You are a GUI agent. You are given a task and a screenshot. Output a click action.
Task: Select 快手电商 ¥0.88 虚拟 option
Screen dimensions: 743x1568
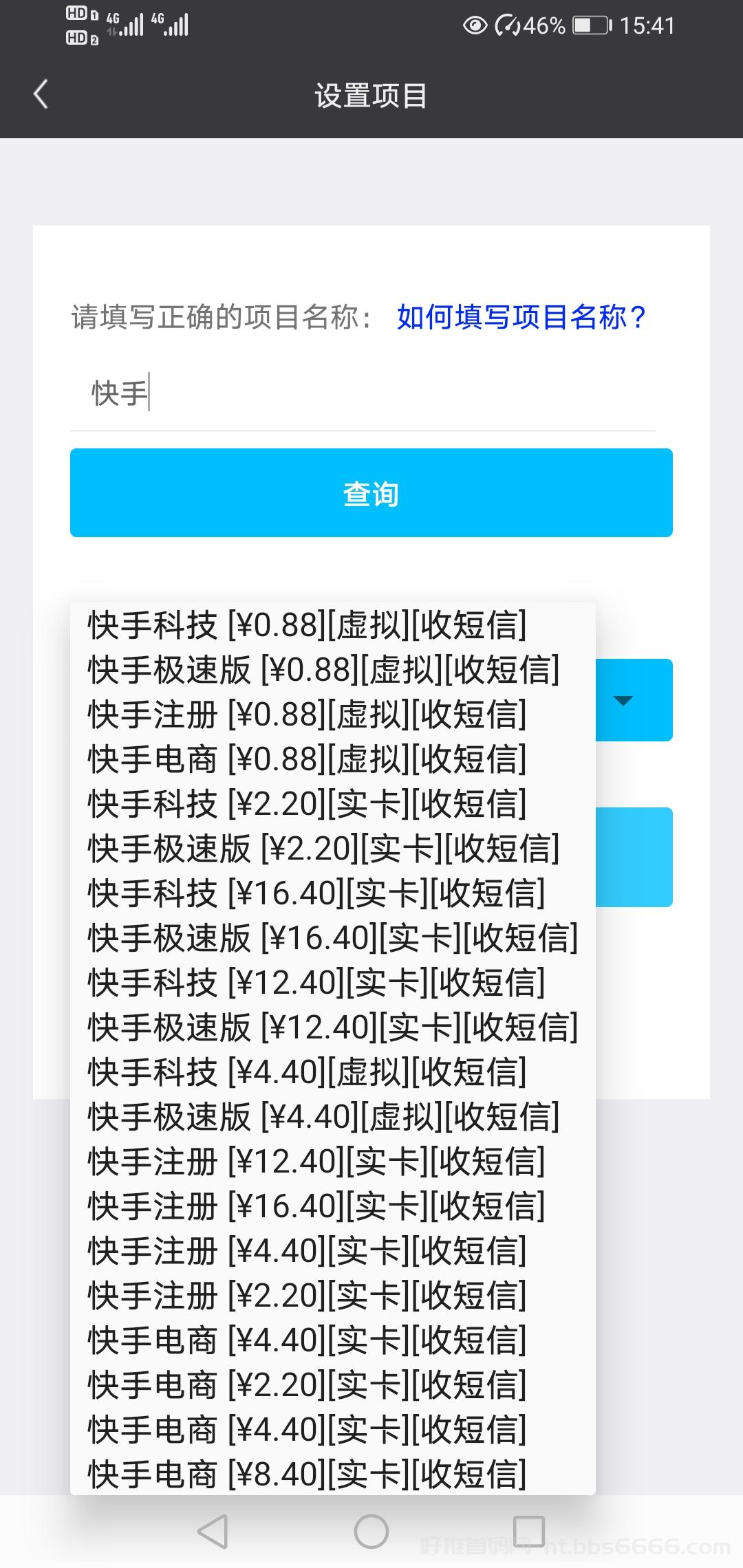point(333,759)
